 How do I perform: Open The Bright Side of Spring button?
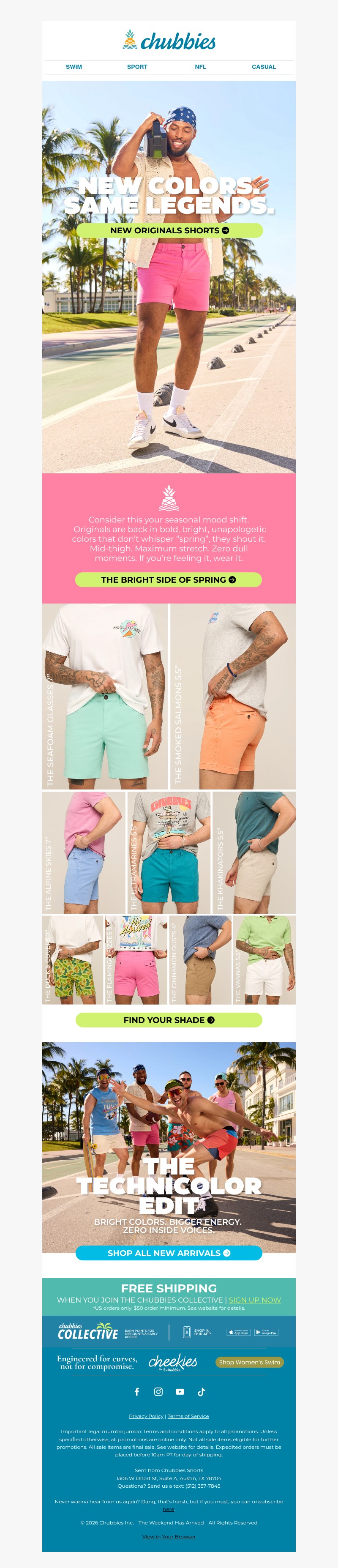168,579
